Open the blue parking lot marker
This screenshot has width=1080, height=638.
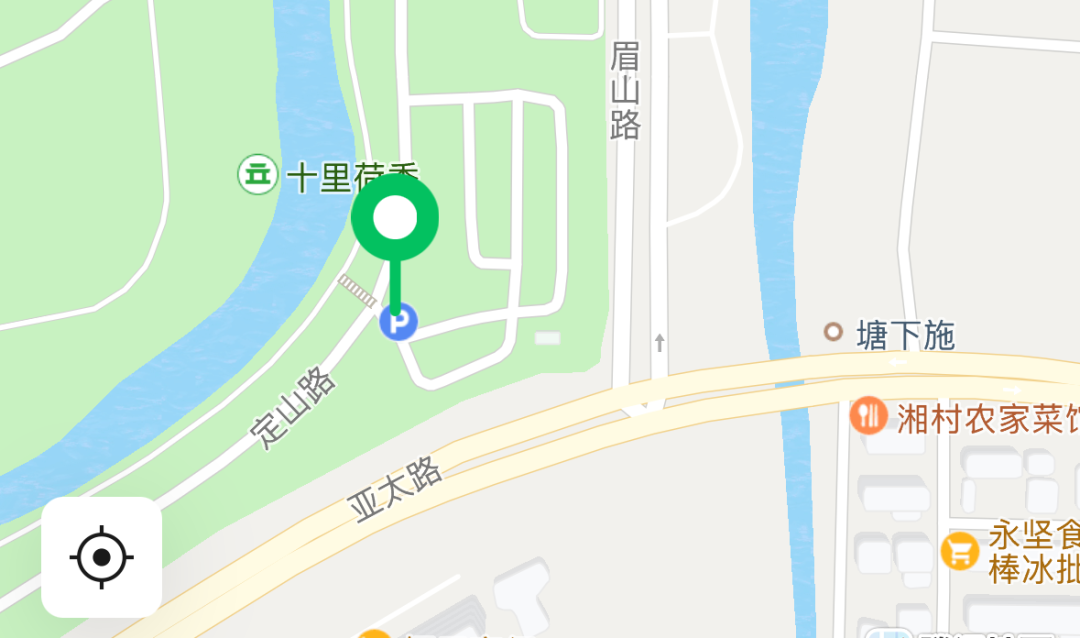(x=399, y=322)
